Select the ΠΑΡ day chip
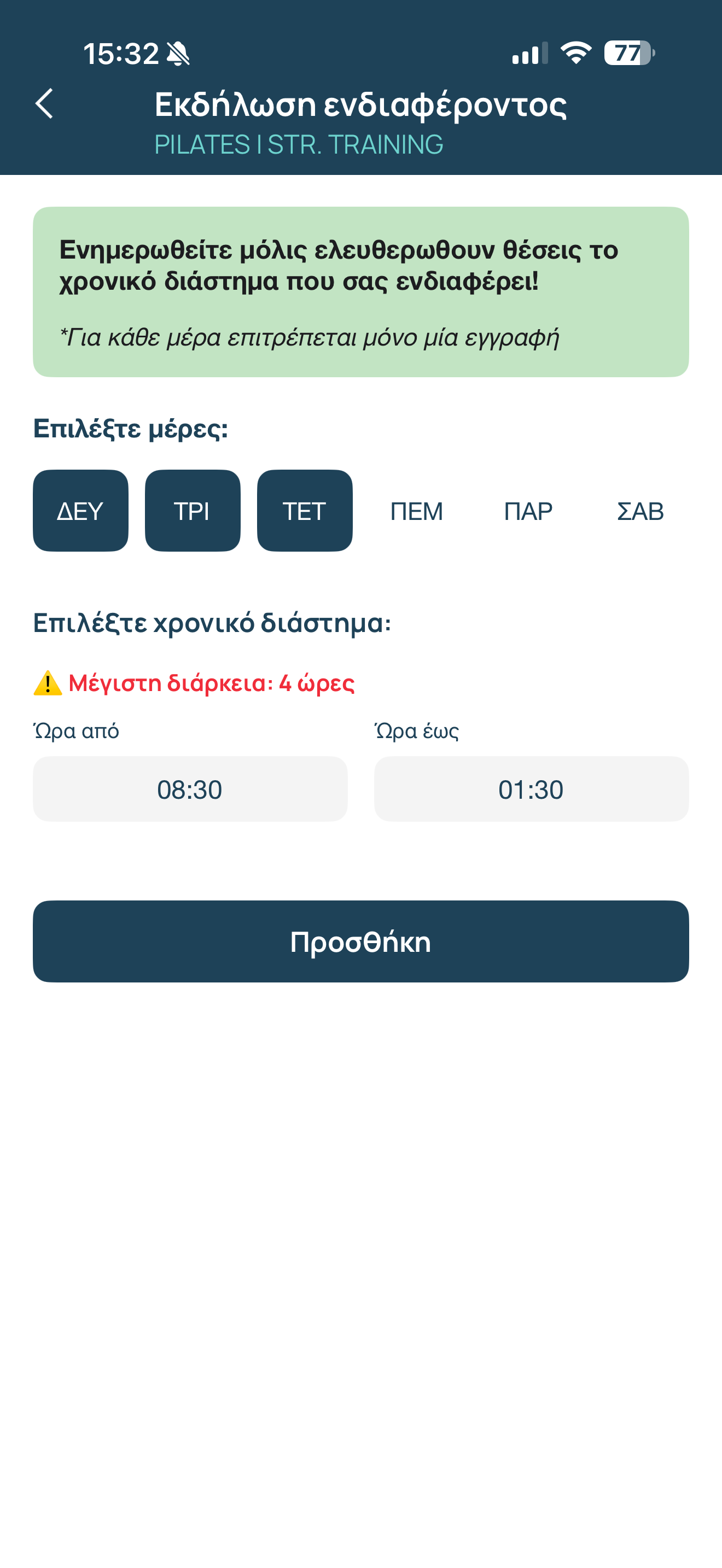 point(528,510)
